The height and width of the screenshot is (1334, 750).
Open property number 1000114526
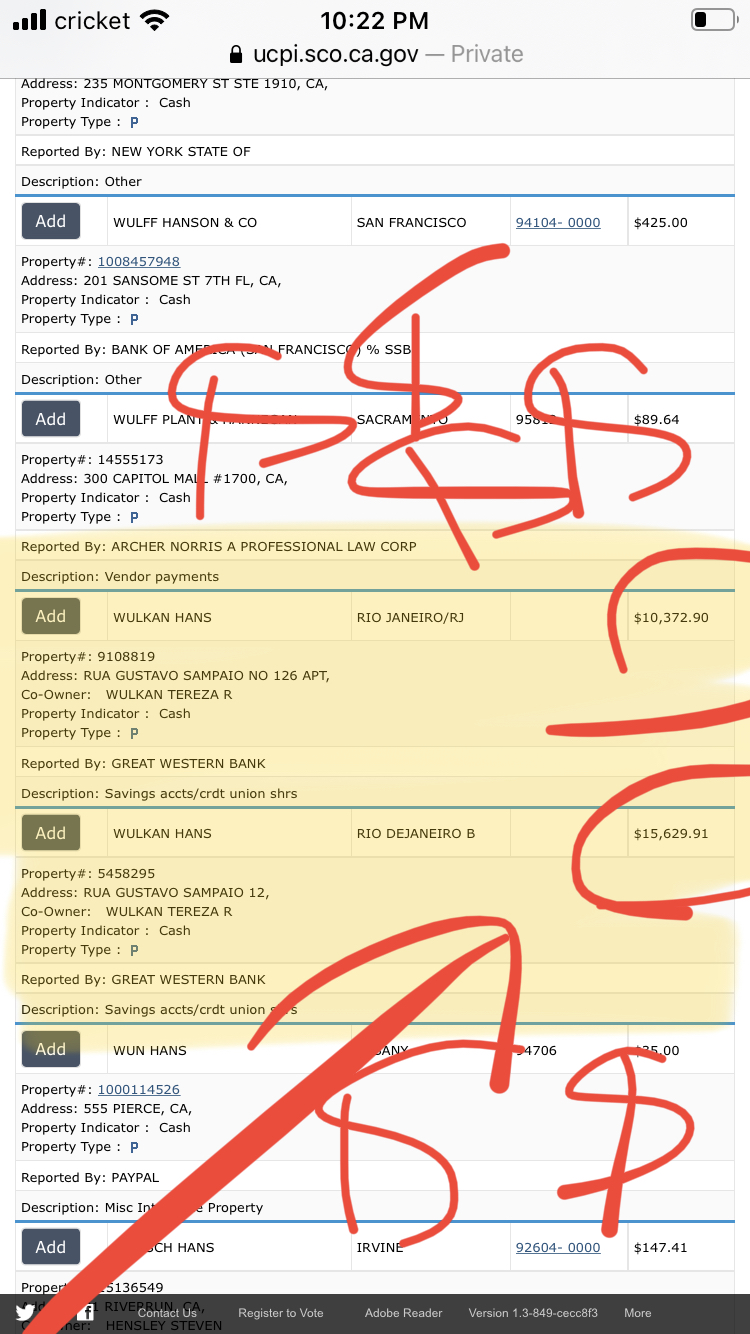click(139, 1090)
